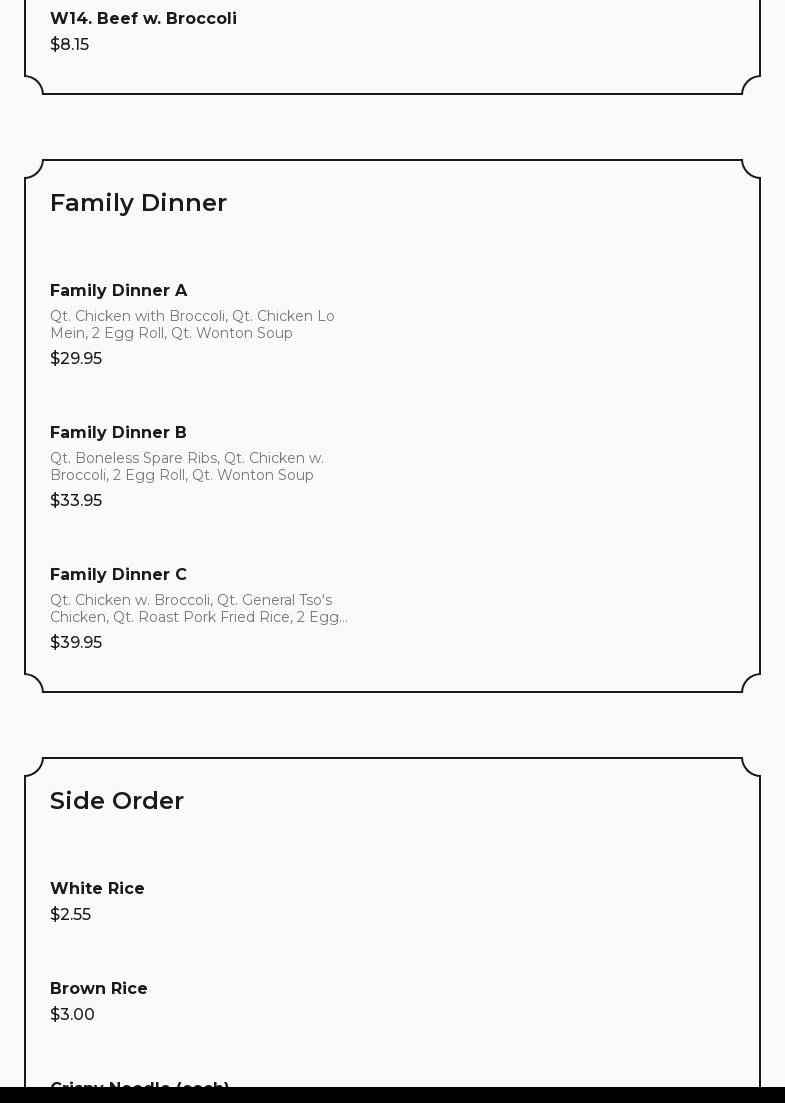The width and height of the screenshot is (785, 1103).
Task: Open Family Dinner C details
Action: pos(118,575)
